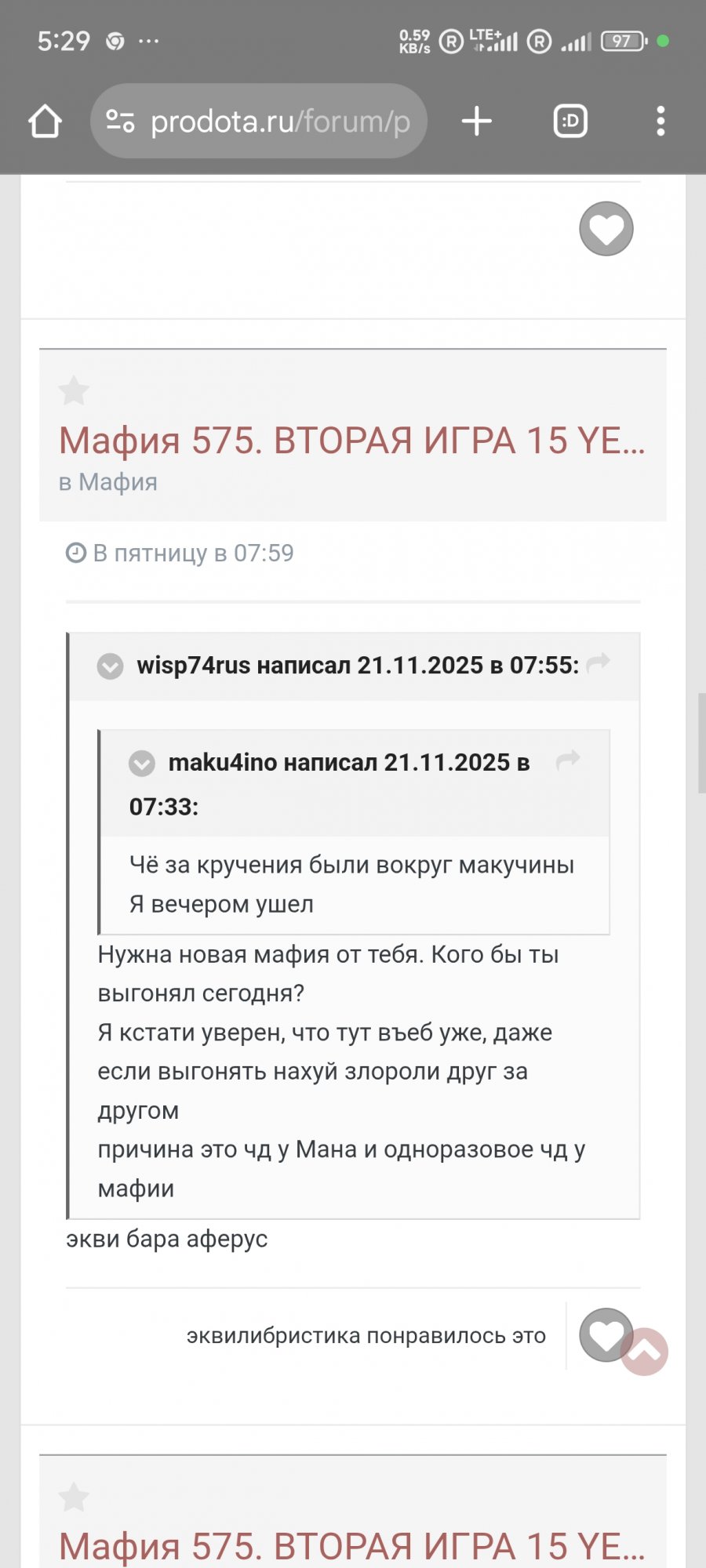Open the thread title above 'в Мафия'

351,441
